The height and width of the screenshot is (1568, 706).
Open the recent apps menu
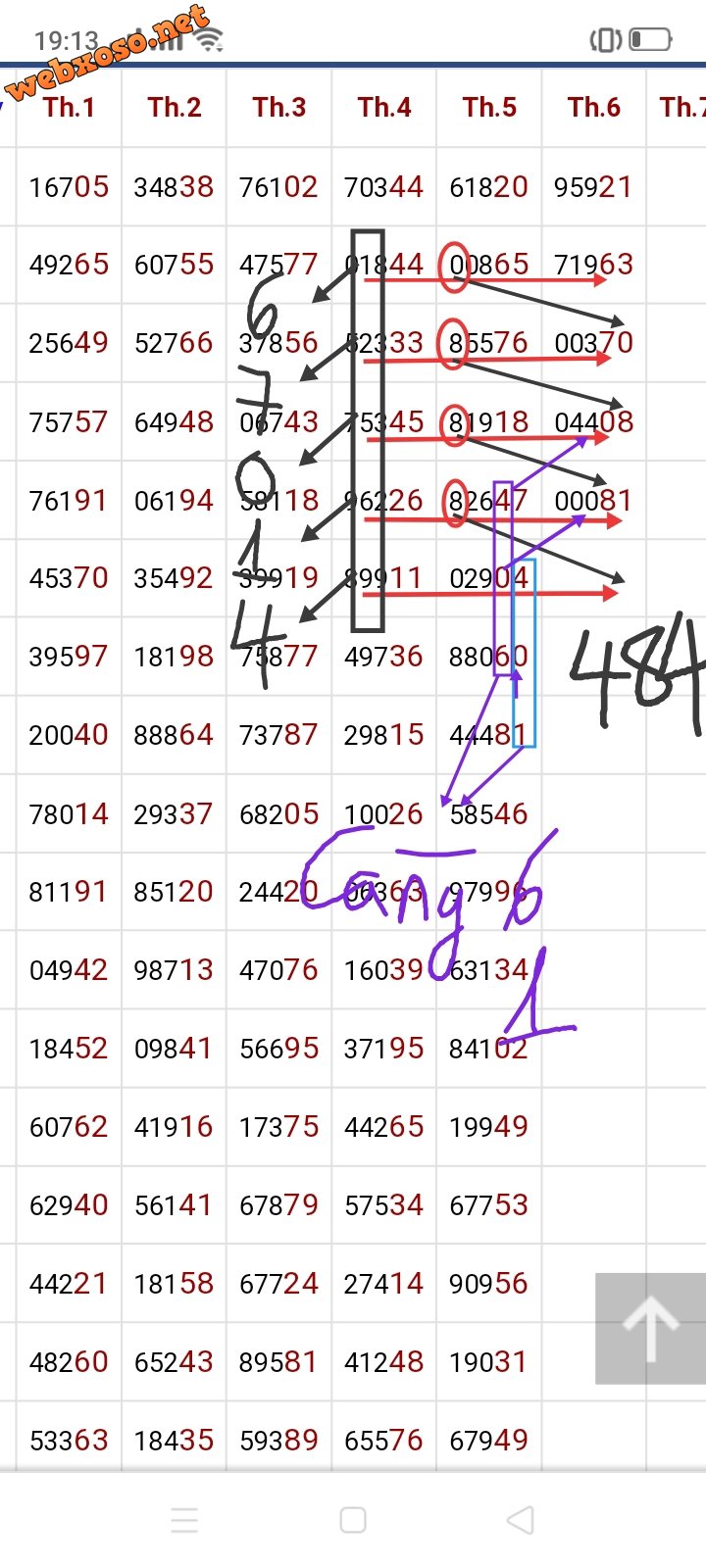[185, 1520]
